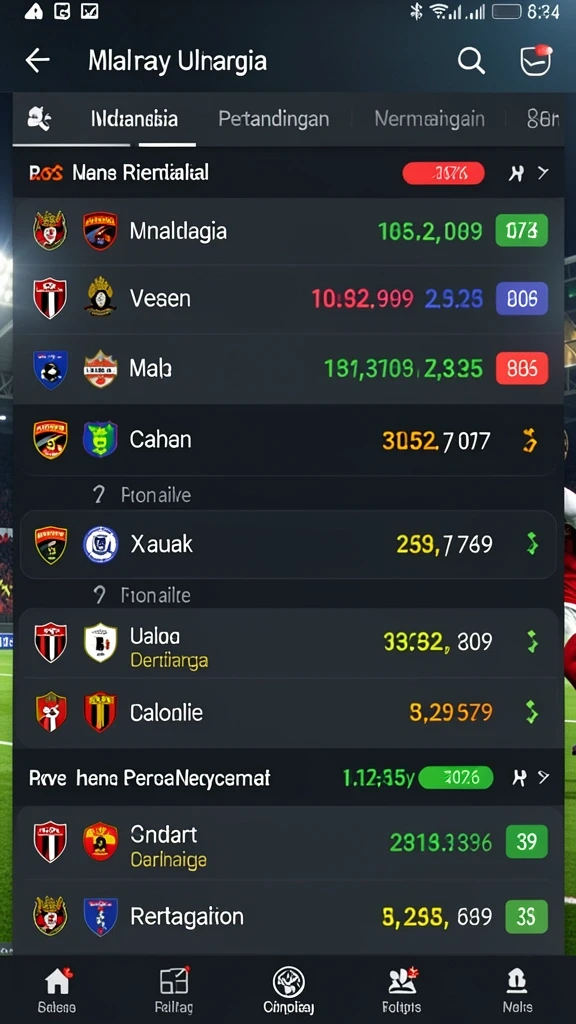This screenshot has height=1024, width=576.
Task: Tap the green 35 button on Rertagaiion row
Action: (526, 916)
